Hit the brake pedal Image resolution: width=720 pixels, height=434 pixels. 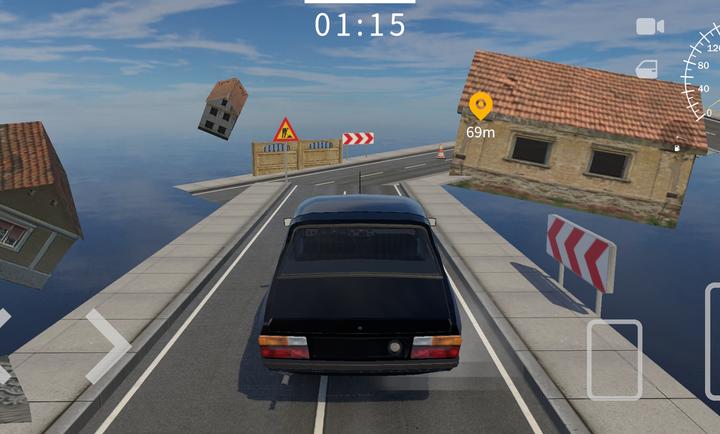pyautogui.click(x=614, y=359)
